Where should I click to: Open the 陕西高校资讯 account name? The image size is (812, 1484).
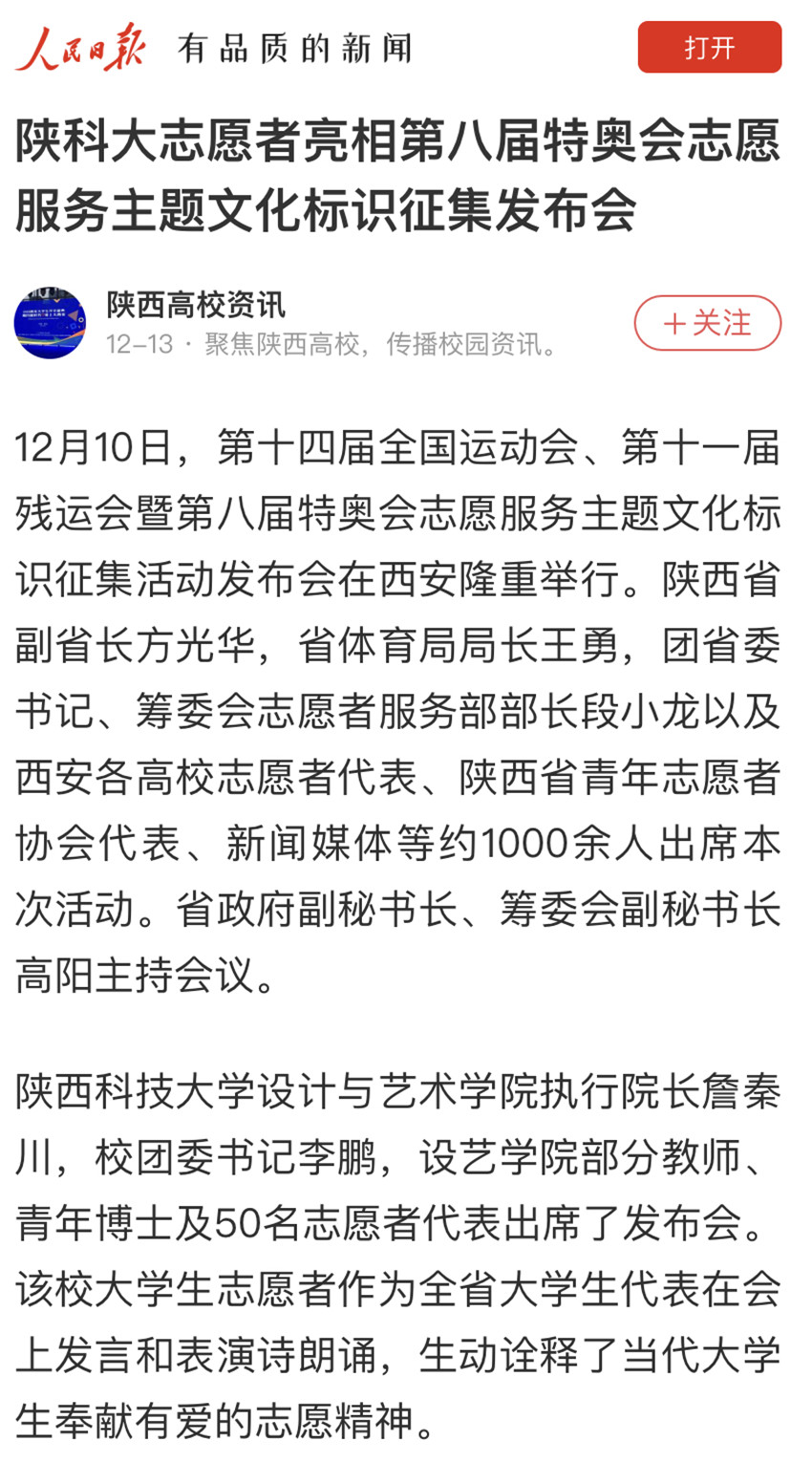coord(196,306)
